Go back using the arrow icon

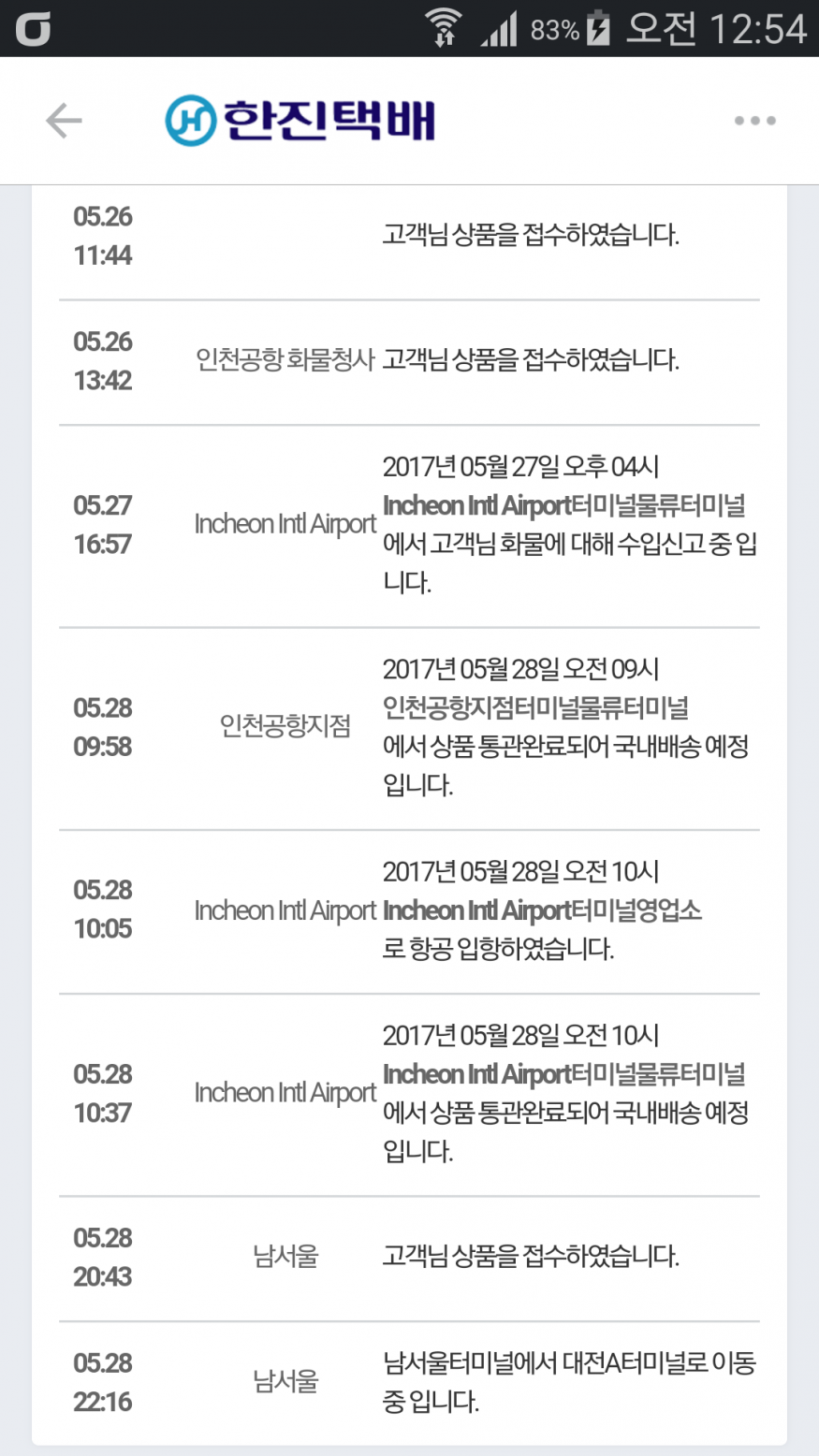coord(64,121)
